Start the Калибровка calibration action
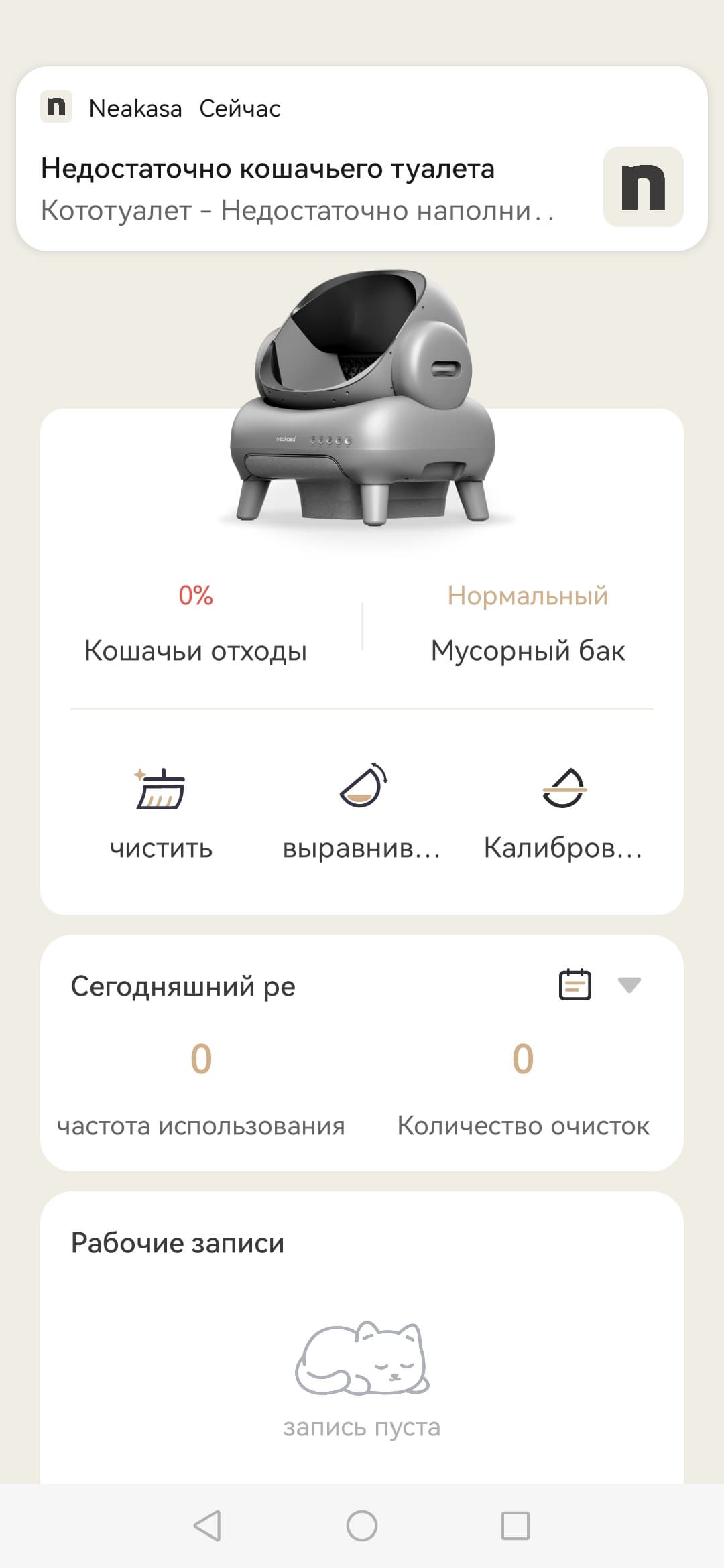This screenshot has width=724, height=1568. click(563, 812)
